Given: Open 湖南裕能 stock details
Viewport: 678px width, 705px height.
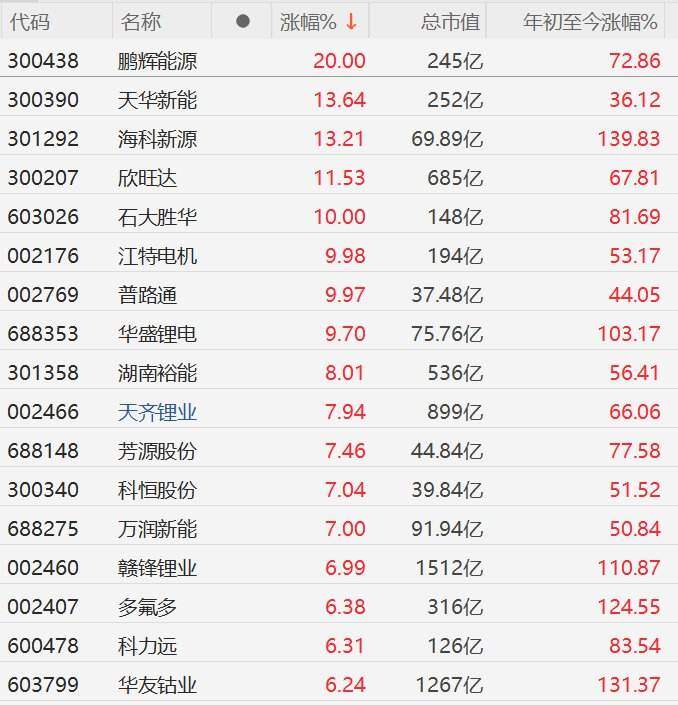Looking at the screenshot, I should click(157, 372).
